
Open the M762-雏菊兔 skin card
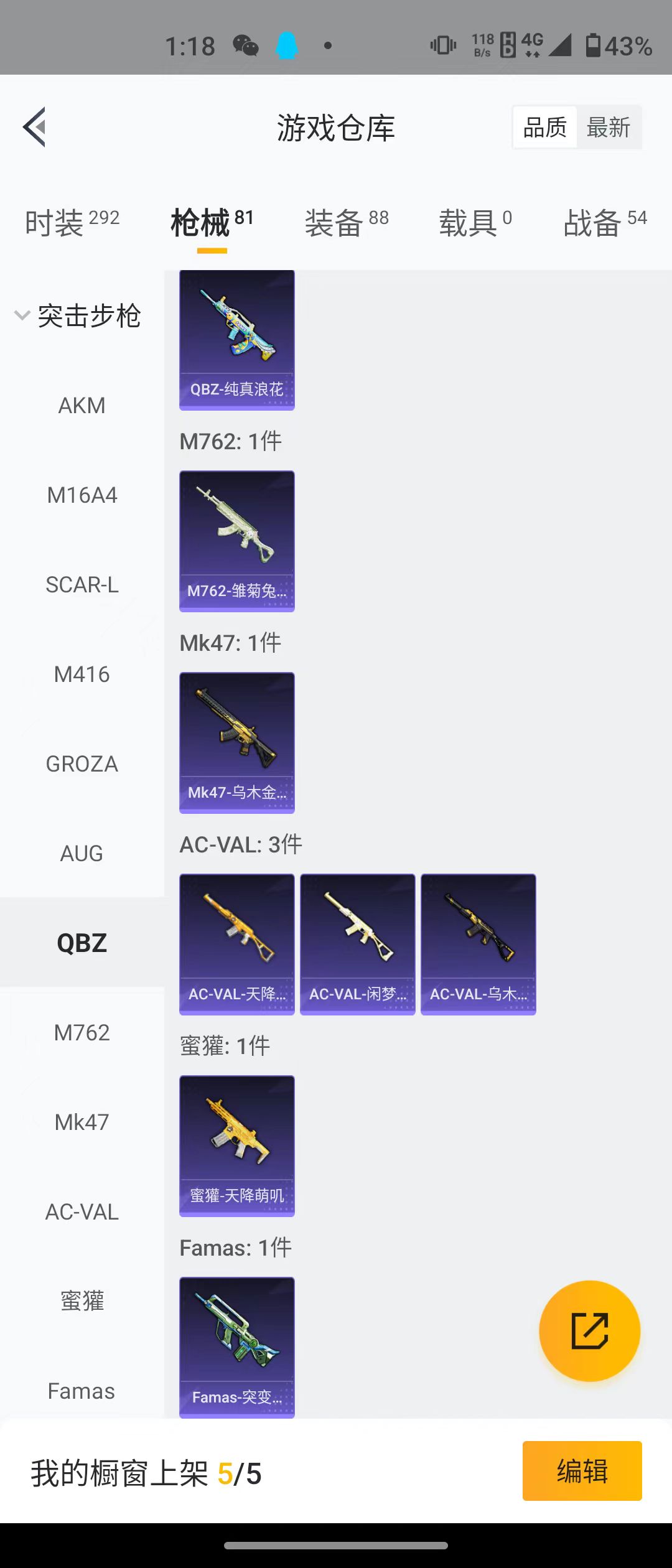tap(236, 541)
